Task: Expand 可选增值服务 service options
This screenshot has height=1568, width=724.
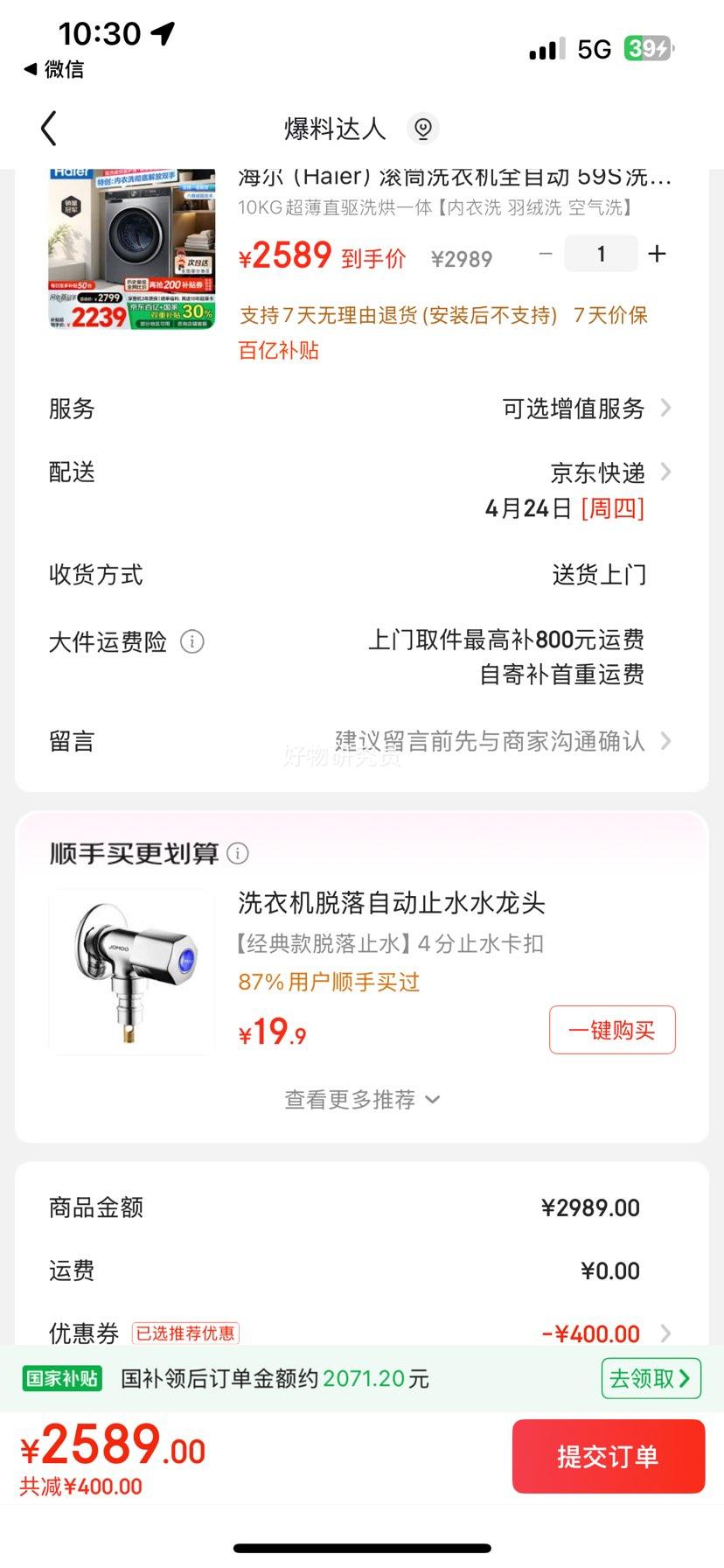Action: coord(577,409)
